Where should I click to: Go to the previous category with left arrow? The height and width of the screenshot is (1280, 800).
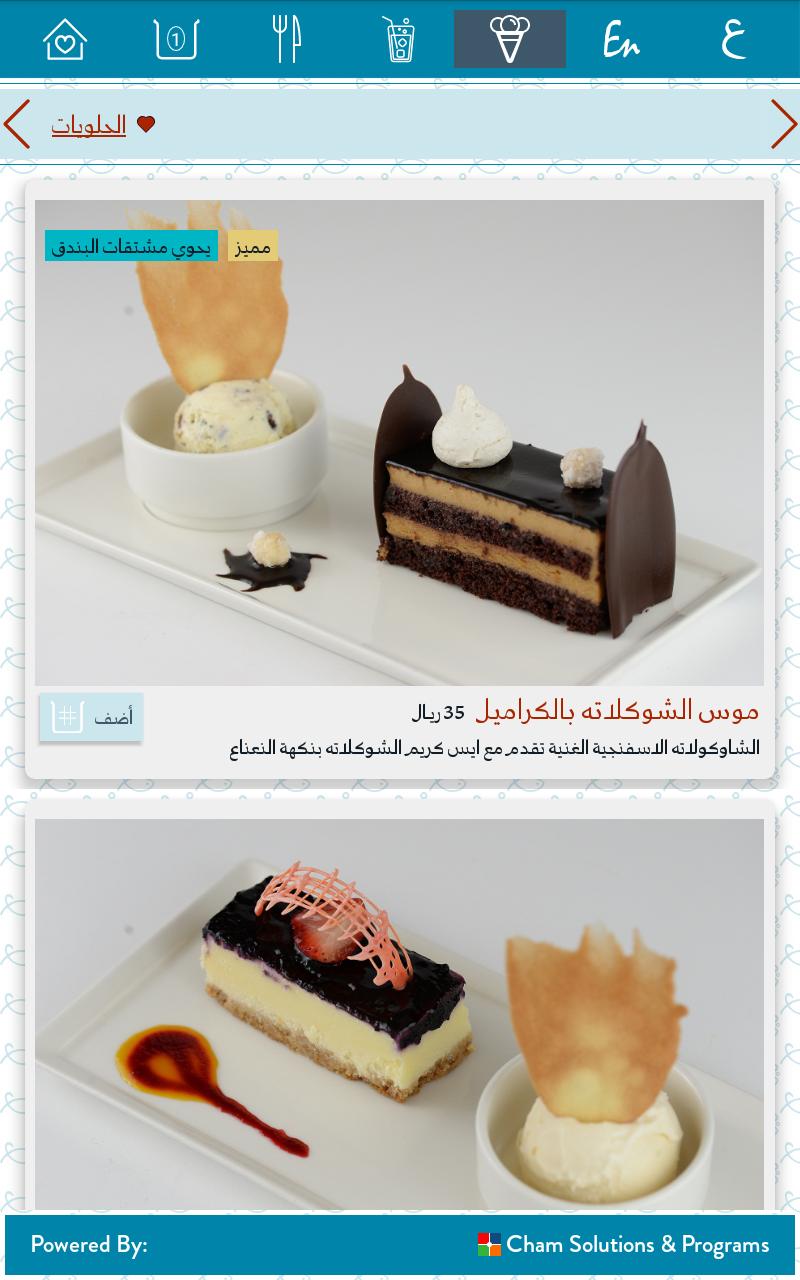18,125
